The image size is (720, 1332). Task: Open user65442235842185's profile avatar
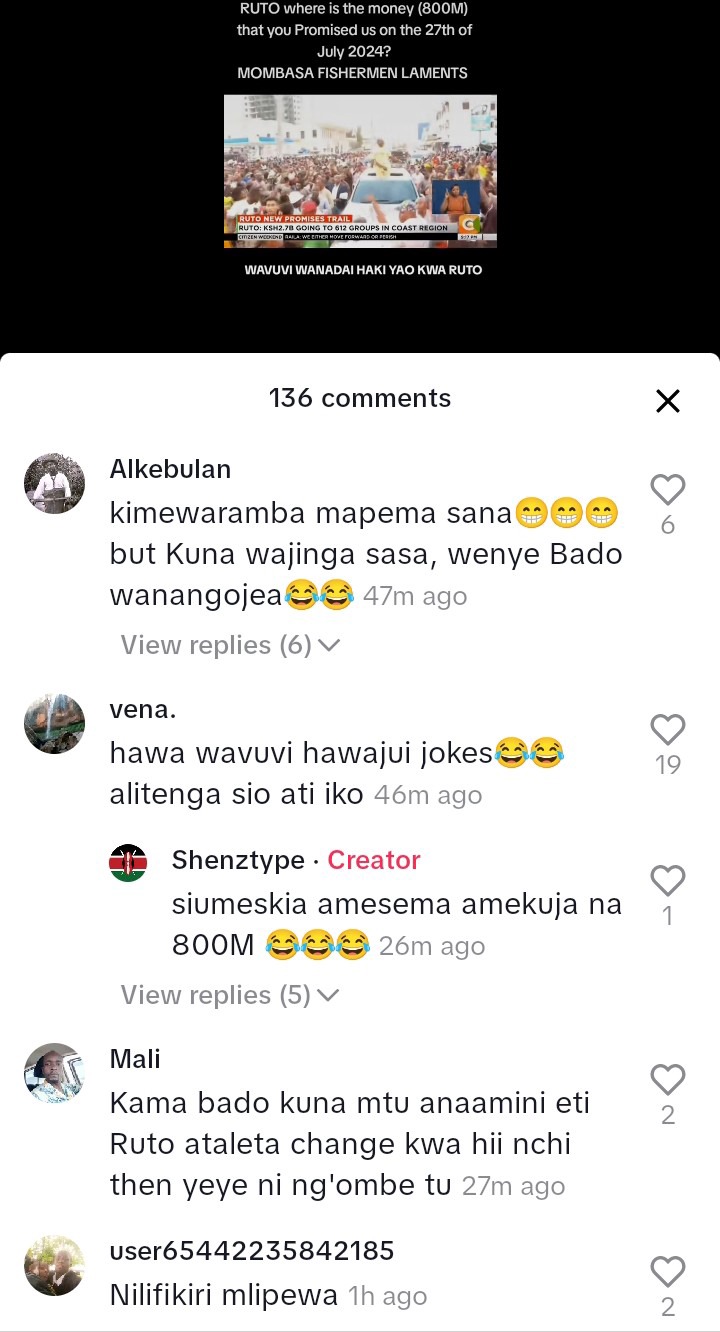[54, 1265]
